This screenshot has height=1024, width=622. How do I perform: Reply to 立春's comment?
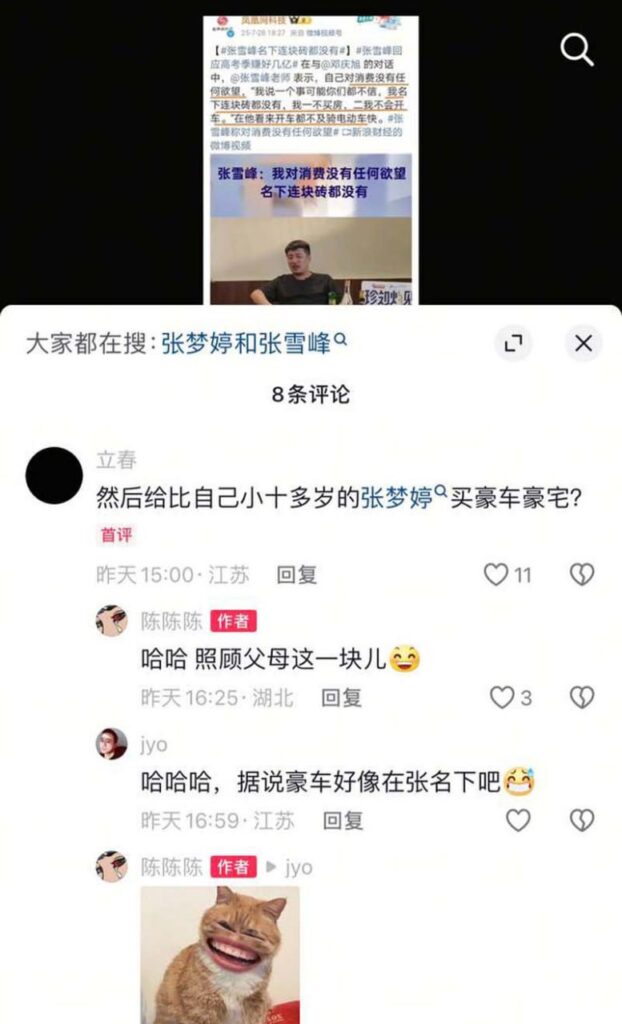click(x=297, y=575)
